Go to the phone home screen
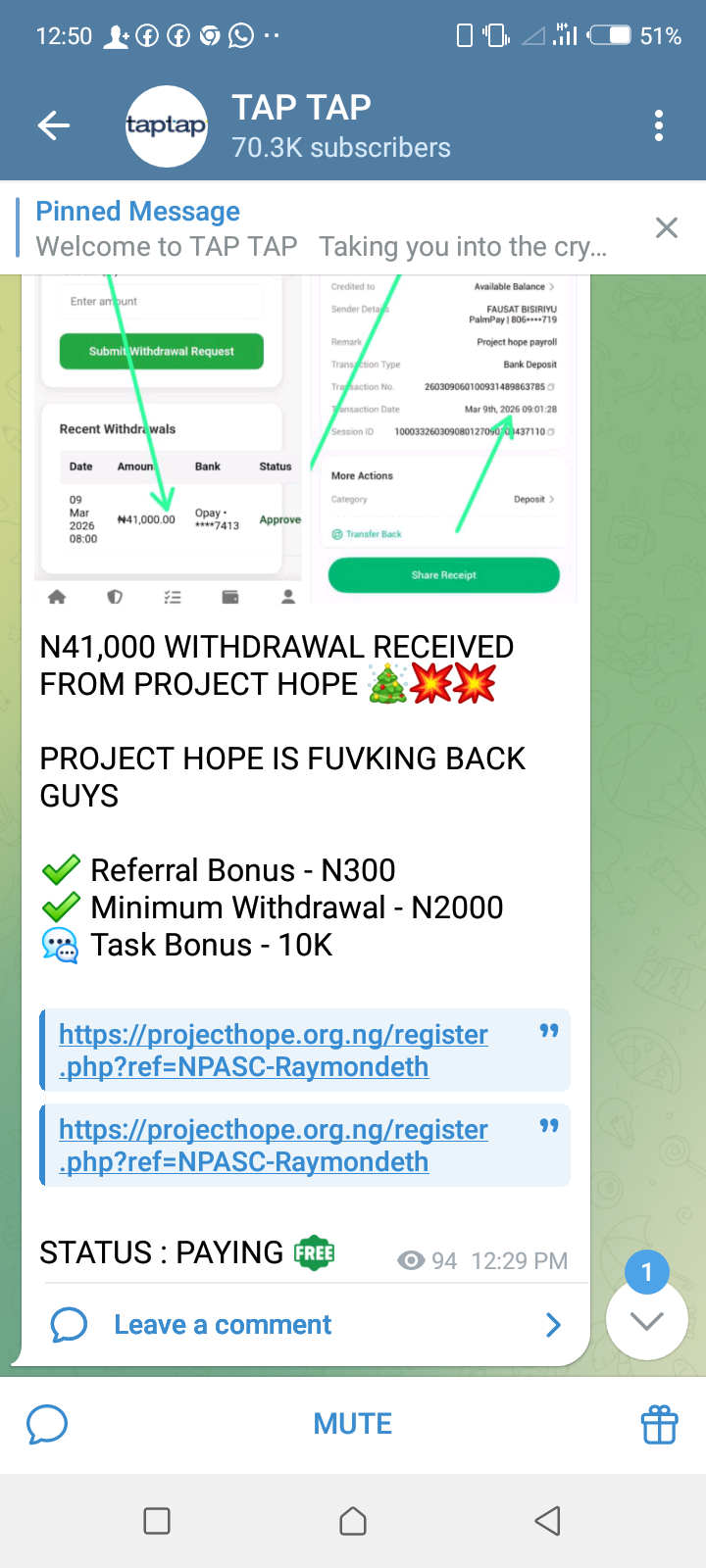This screenshot has height=1568, width=706. click(353, 1521)
